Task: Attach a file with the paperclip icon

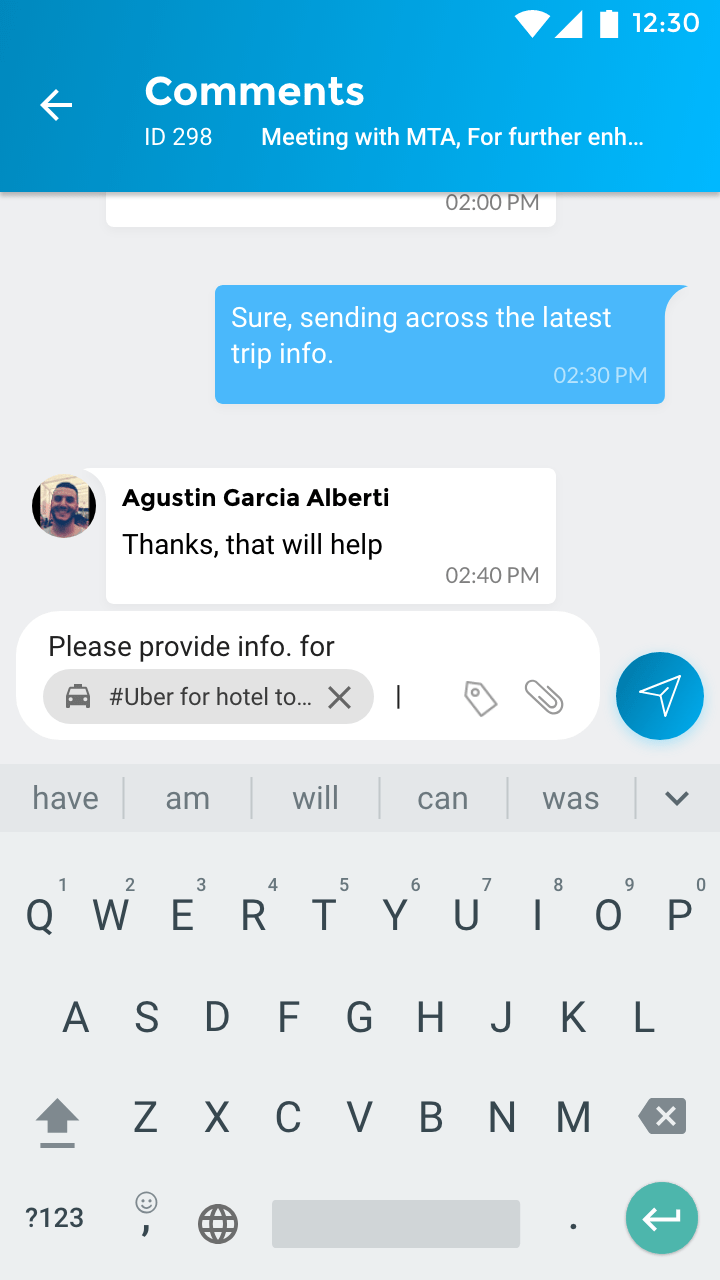Action: point(544,697)
